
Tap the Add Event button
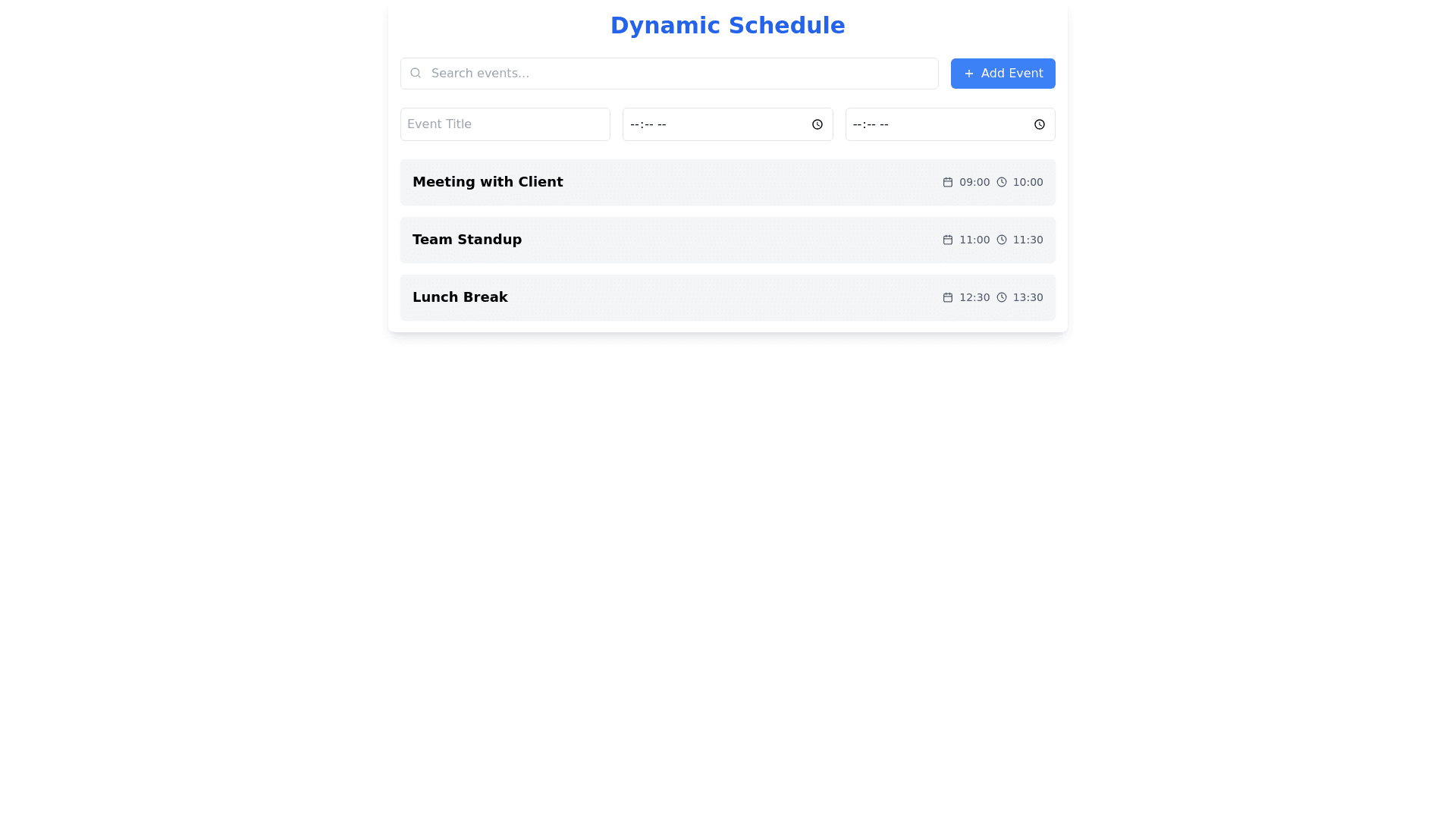[1003, 74]
